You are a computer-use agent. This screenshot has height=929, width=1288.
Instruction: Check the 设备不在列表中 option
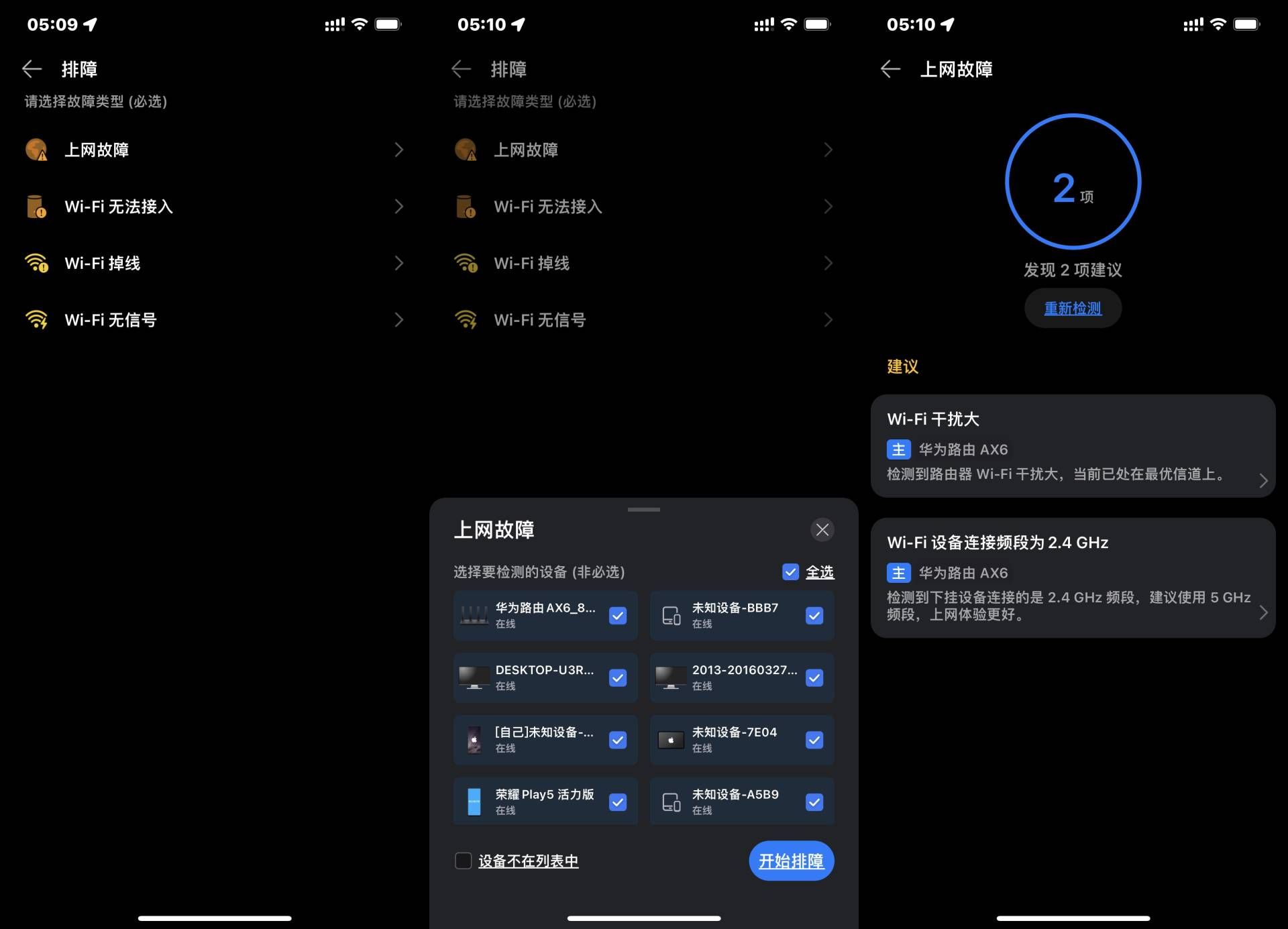(464, 861)
